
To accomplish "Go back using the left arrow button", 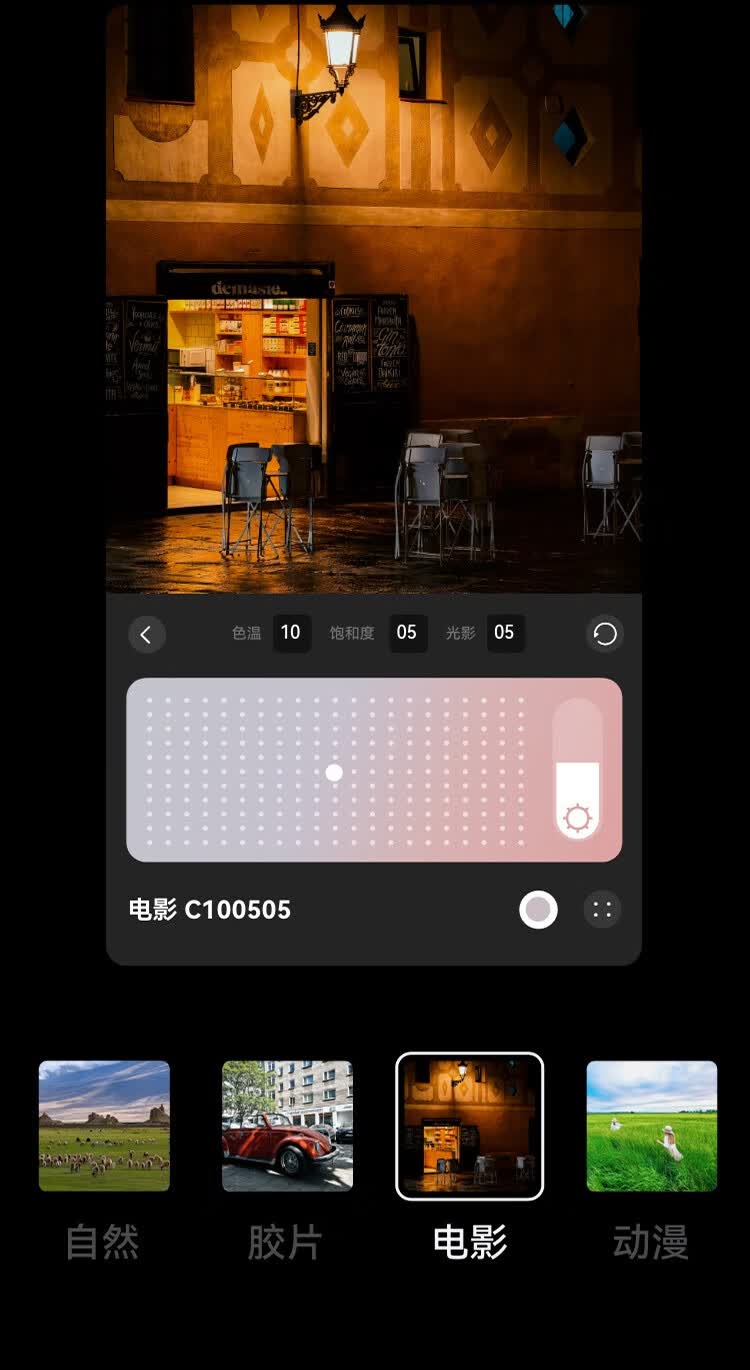I will tap(147, 634).
